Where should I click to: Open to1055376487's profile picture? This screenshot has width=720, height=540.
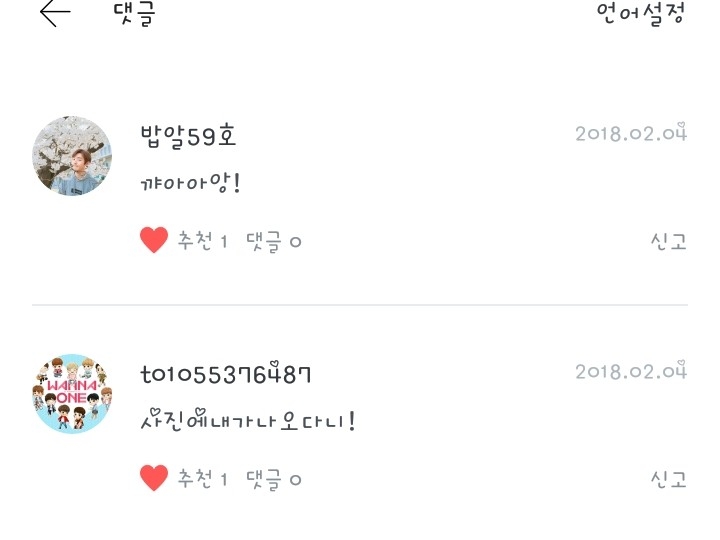[x=72, y=393]
